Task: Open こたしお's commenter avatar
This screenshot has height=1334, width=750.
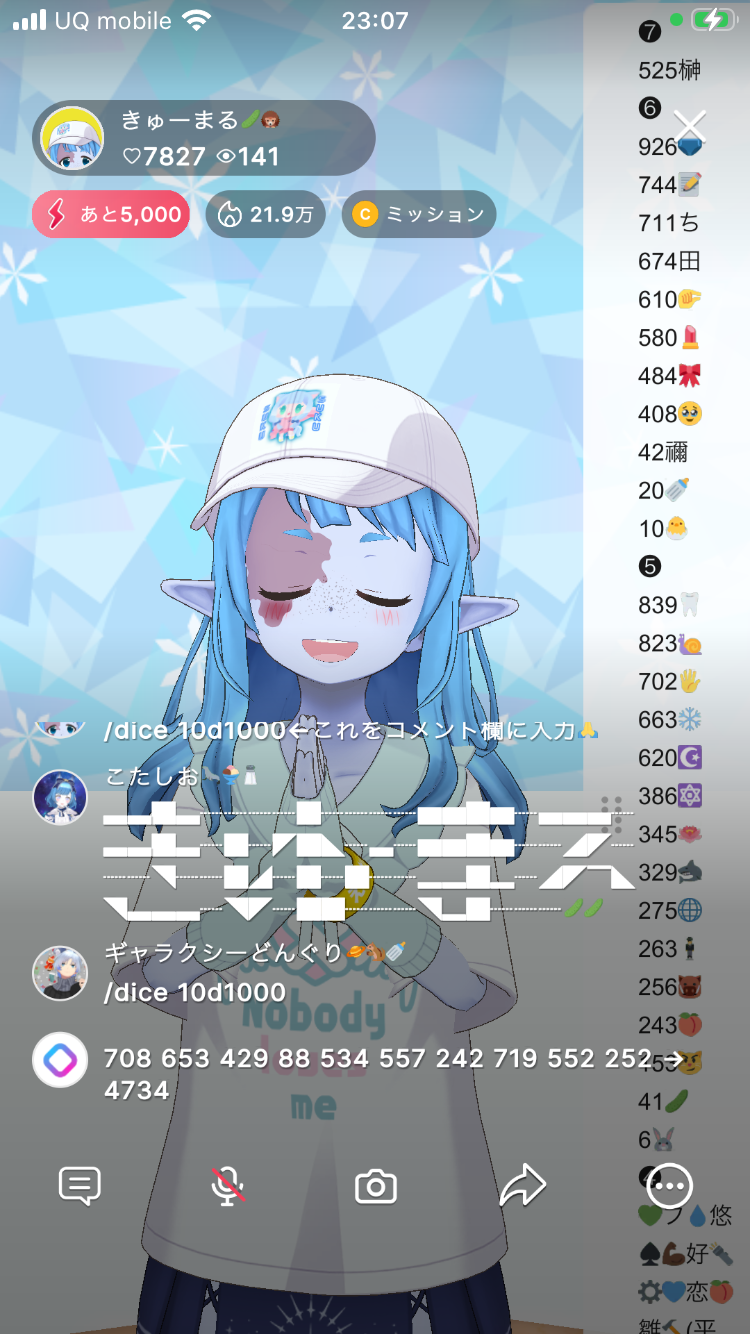Action: point(60,797)
